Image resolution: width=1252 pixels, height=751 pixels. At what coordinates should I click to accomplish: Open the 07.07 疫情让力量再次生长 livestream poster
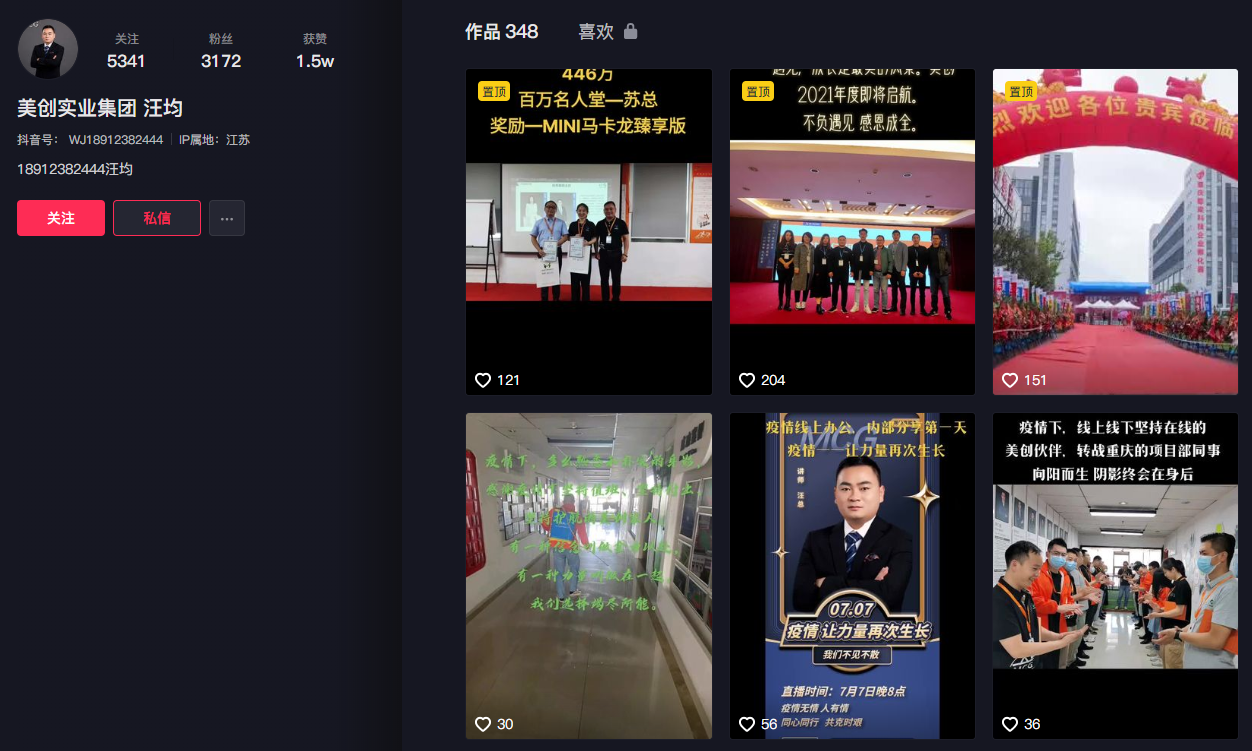point(852,576)
